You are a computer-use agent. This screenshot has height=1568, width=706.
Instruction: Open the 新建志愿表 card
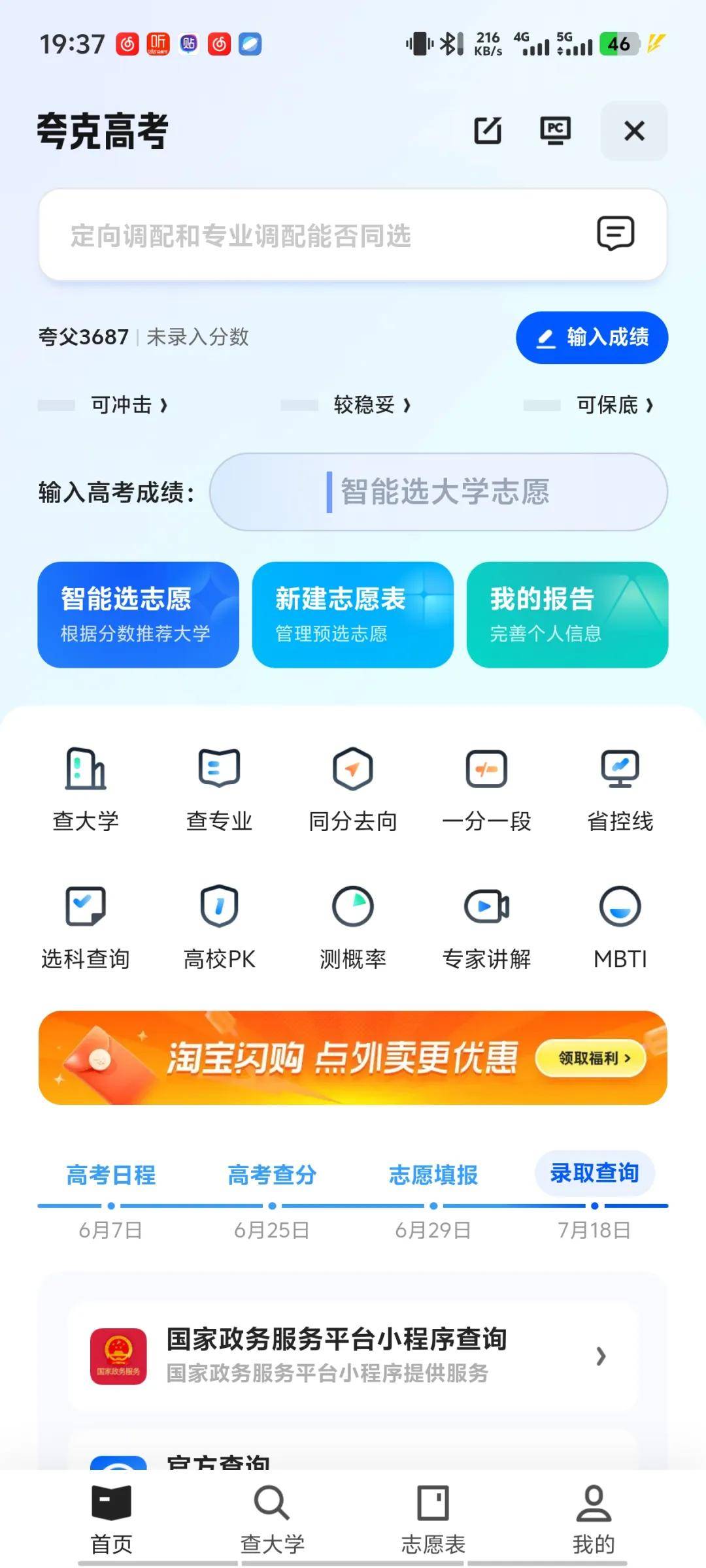(x=352, y=615)
